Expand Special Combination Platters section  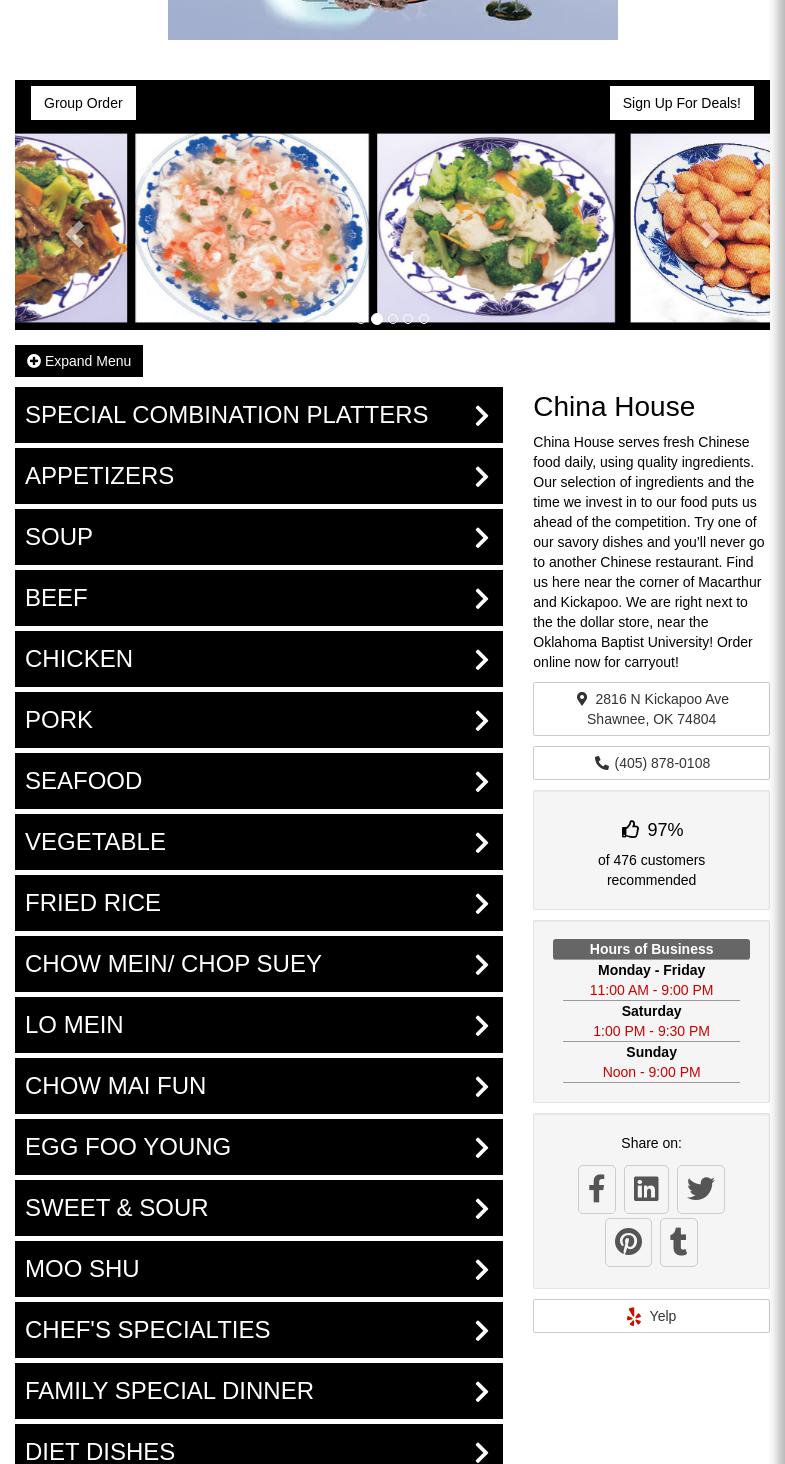click(258, 415)
